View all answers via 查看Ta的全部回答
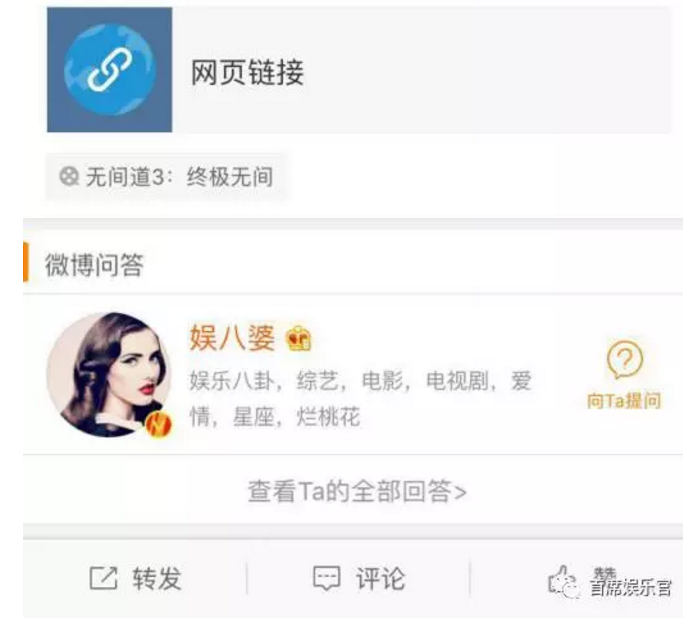The height and width of the screenshot is (635, 683). 357,491
